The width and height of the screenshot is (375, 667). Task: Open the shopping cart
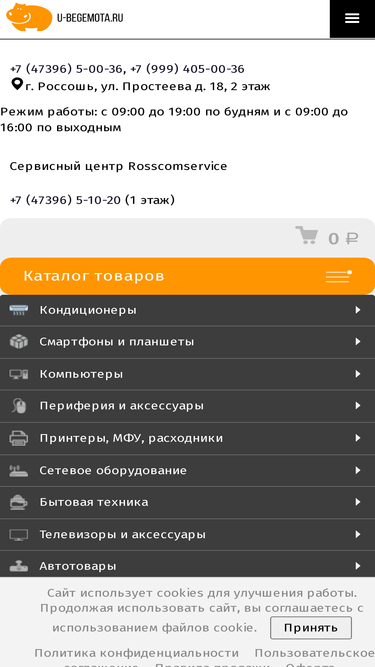tap(327, 237)
